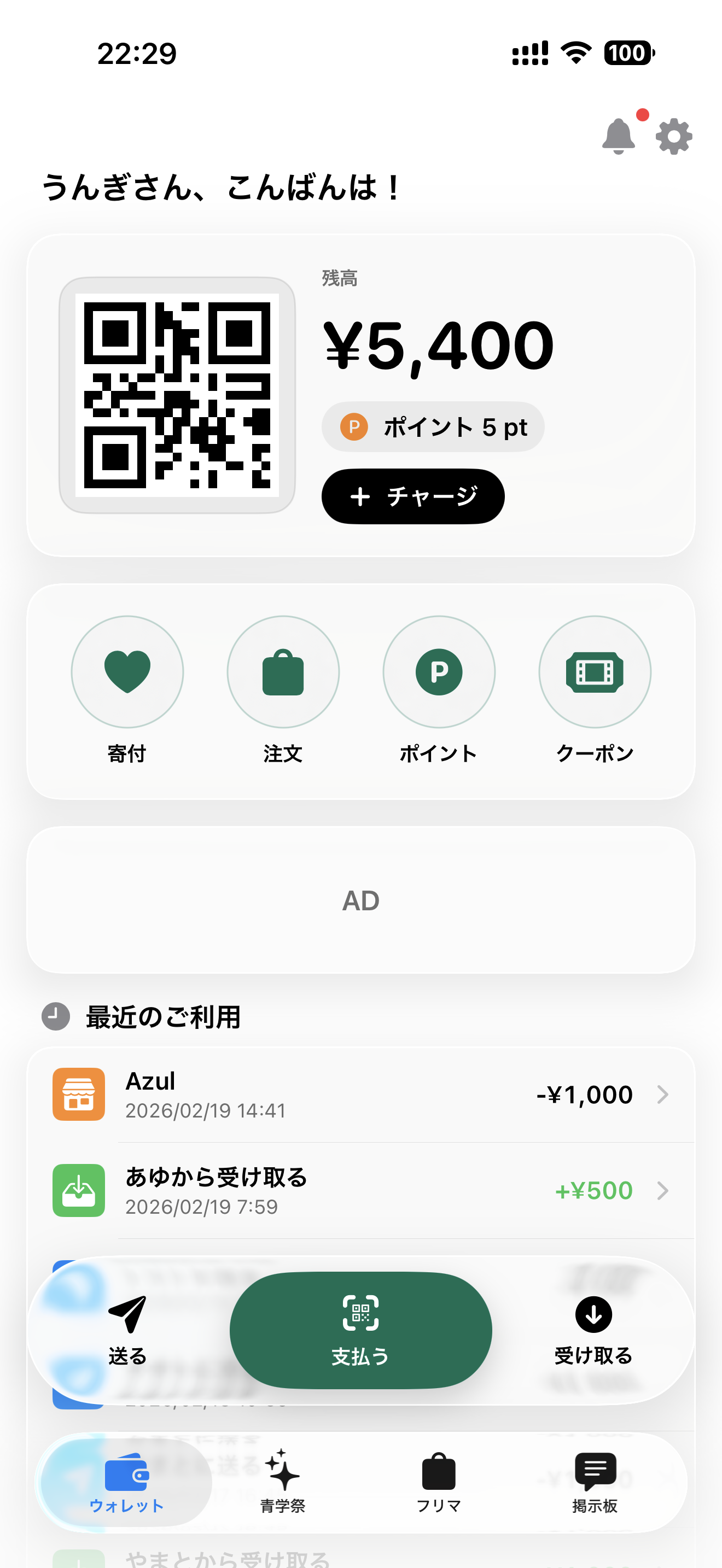This screenshot has height=1568, width=722.
Task: Open the 寄付 donation shortcut
Action: coord(127,672)
